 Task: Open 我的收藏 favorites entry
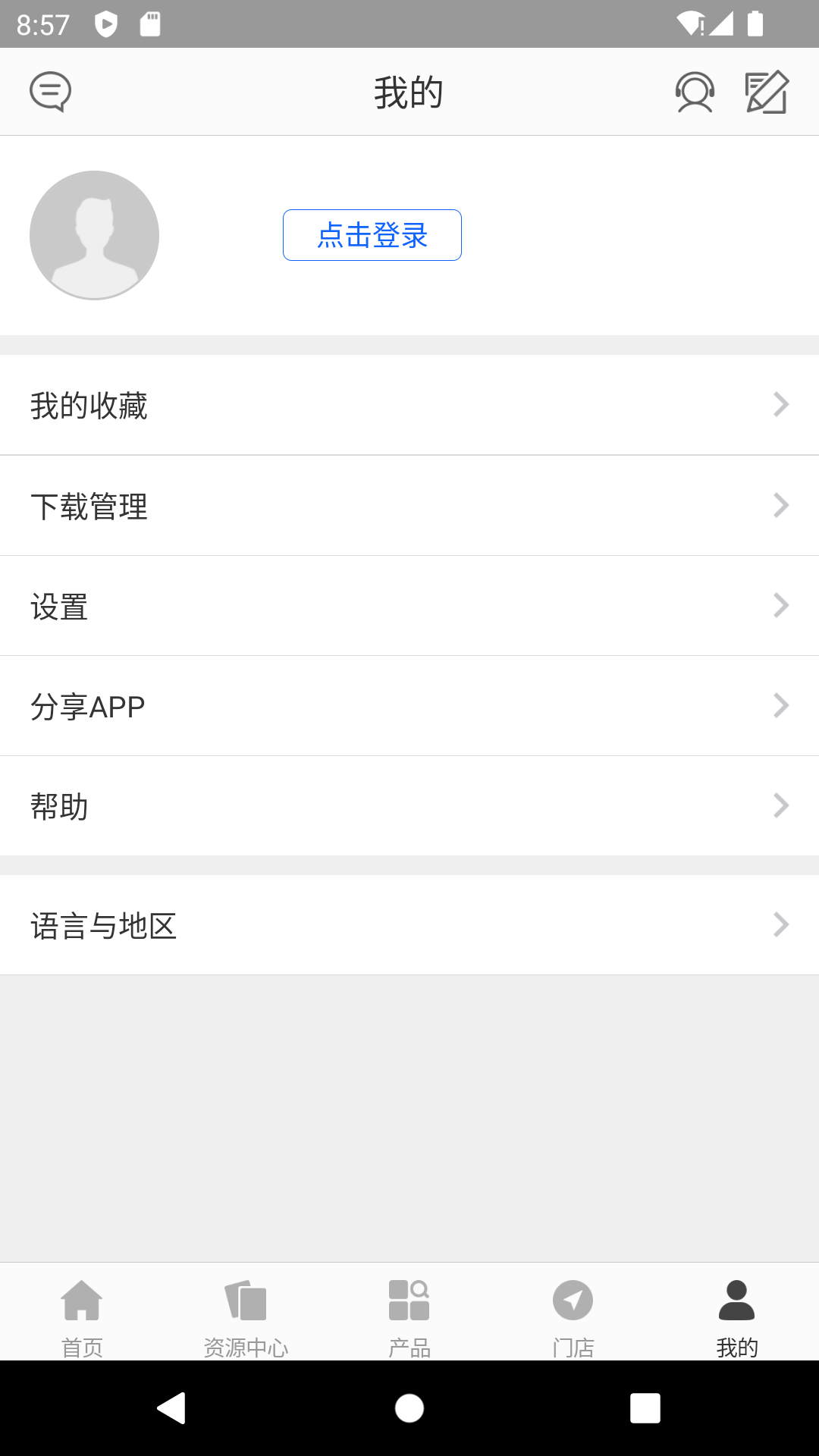[x=409, y=404]
